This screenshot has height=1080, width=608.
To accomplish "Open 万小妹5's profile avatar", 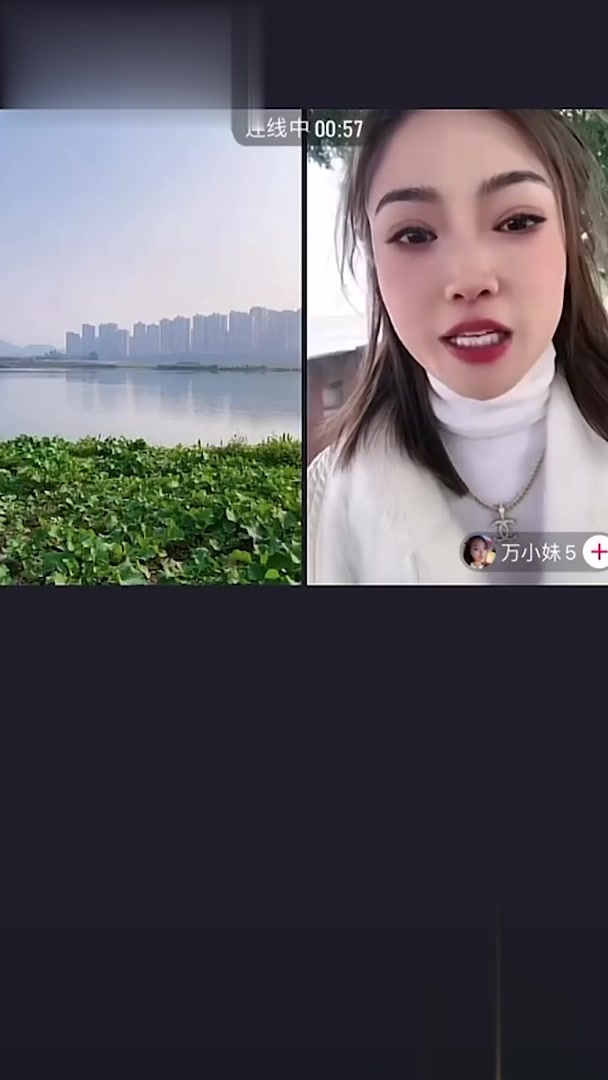I will click(479, 552).
